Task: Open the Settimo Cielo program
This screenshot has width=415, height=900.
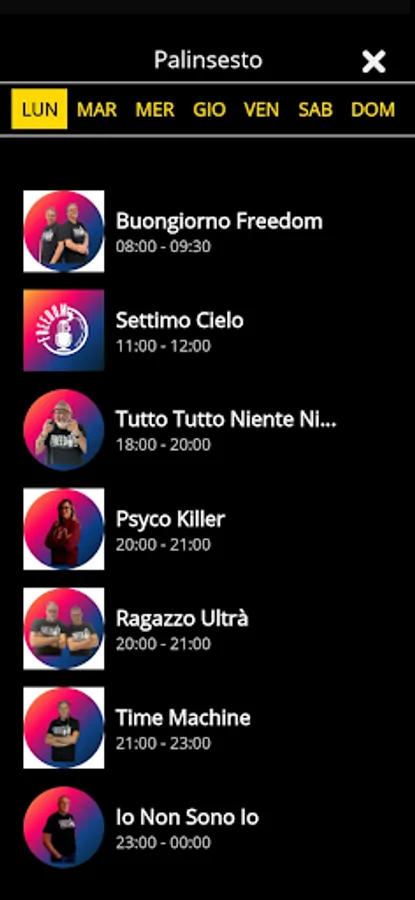Action: pos(207,331)
